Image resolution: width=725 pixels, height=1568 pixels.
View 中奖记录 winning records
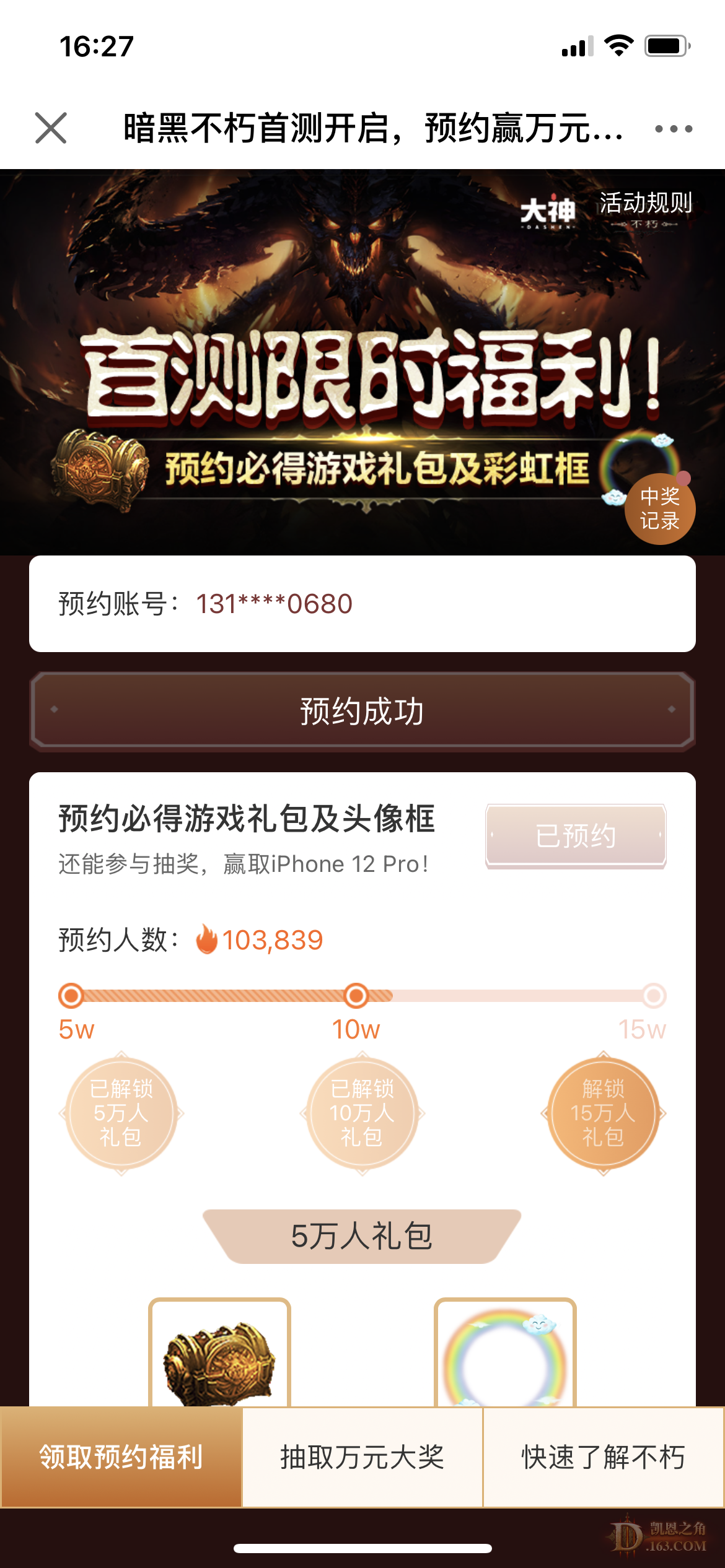tap(659, 509)
